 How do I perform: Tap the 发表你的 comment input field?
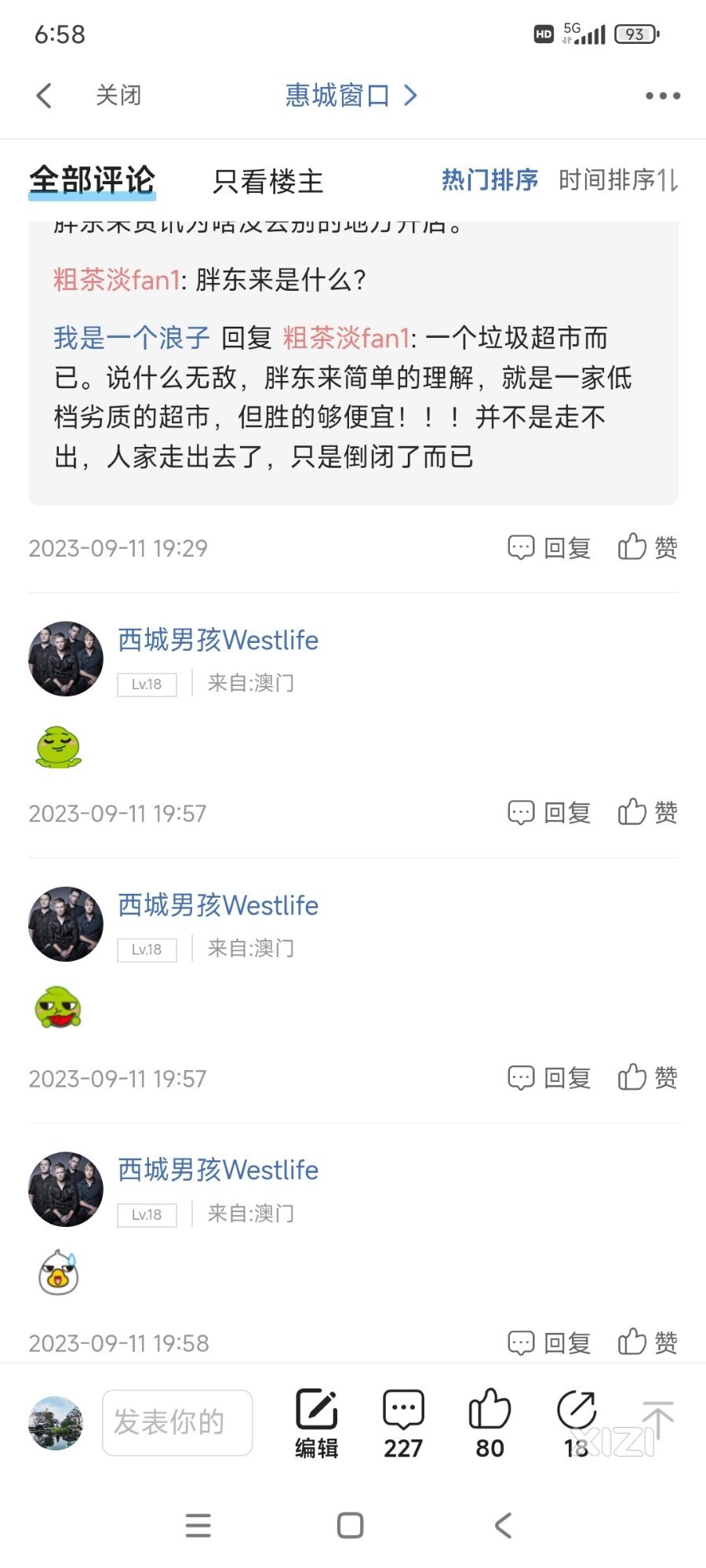pos(177,1422)
